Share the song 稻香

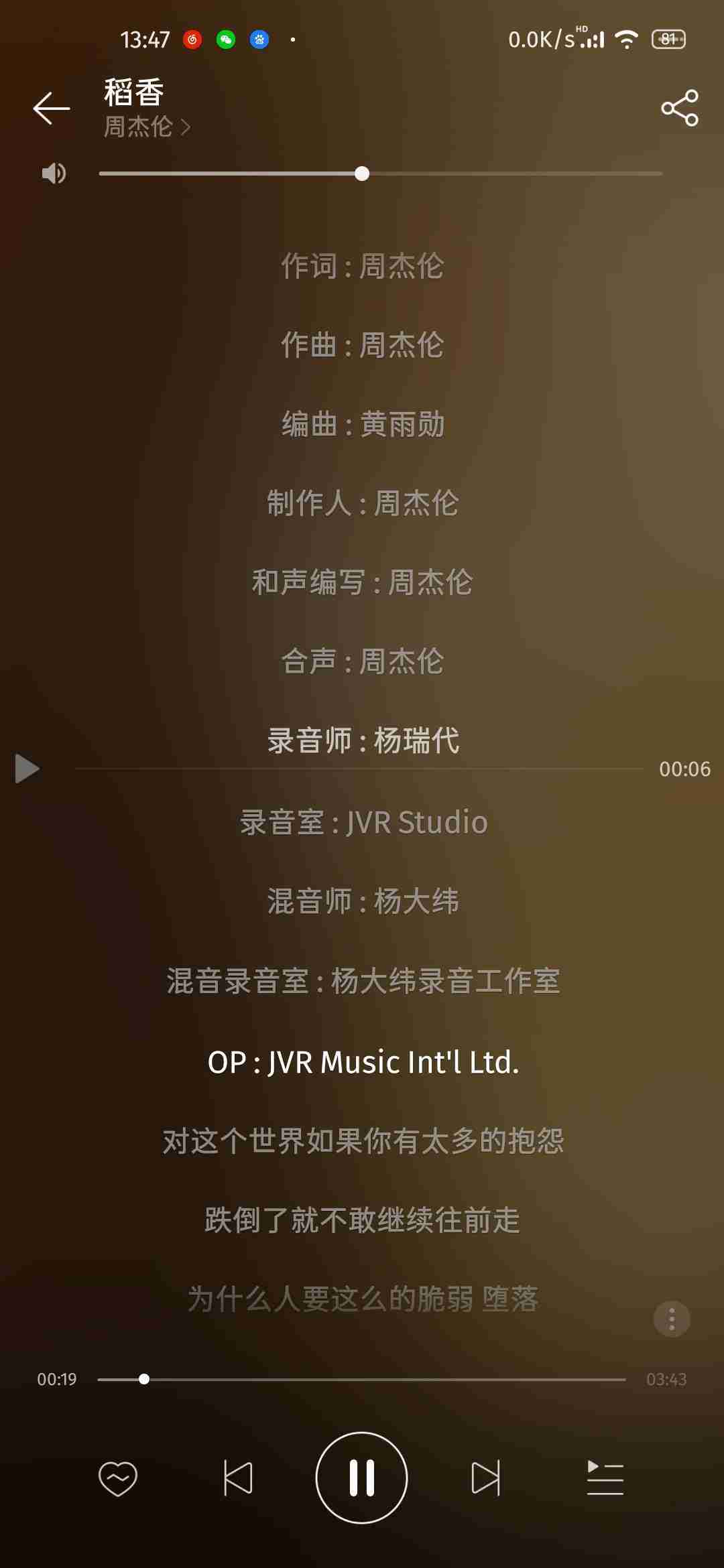coord(680,108)
